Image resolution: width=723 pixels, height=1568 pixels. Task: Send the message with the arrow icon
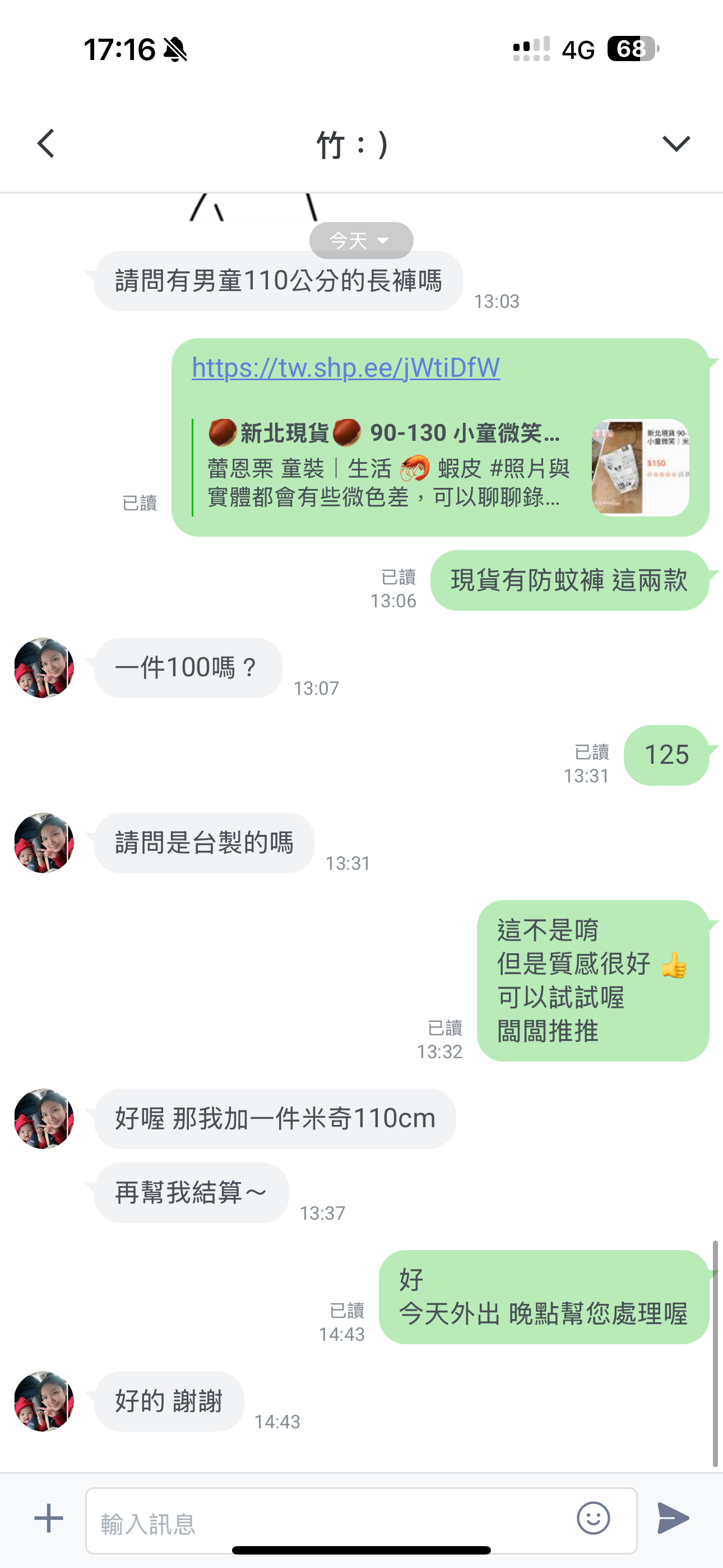coord(673,1518)
